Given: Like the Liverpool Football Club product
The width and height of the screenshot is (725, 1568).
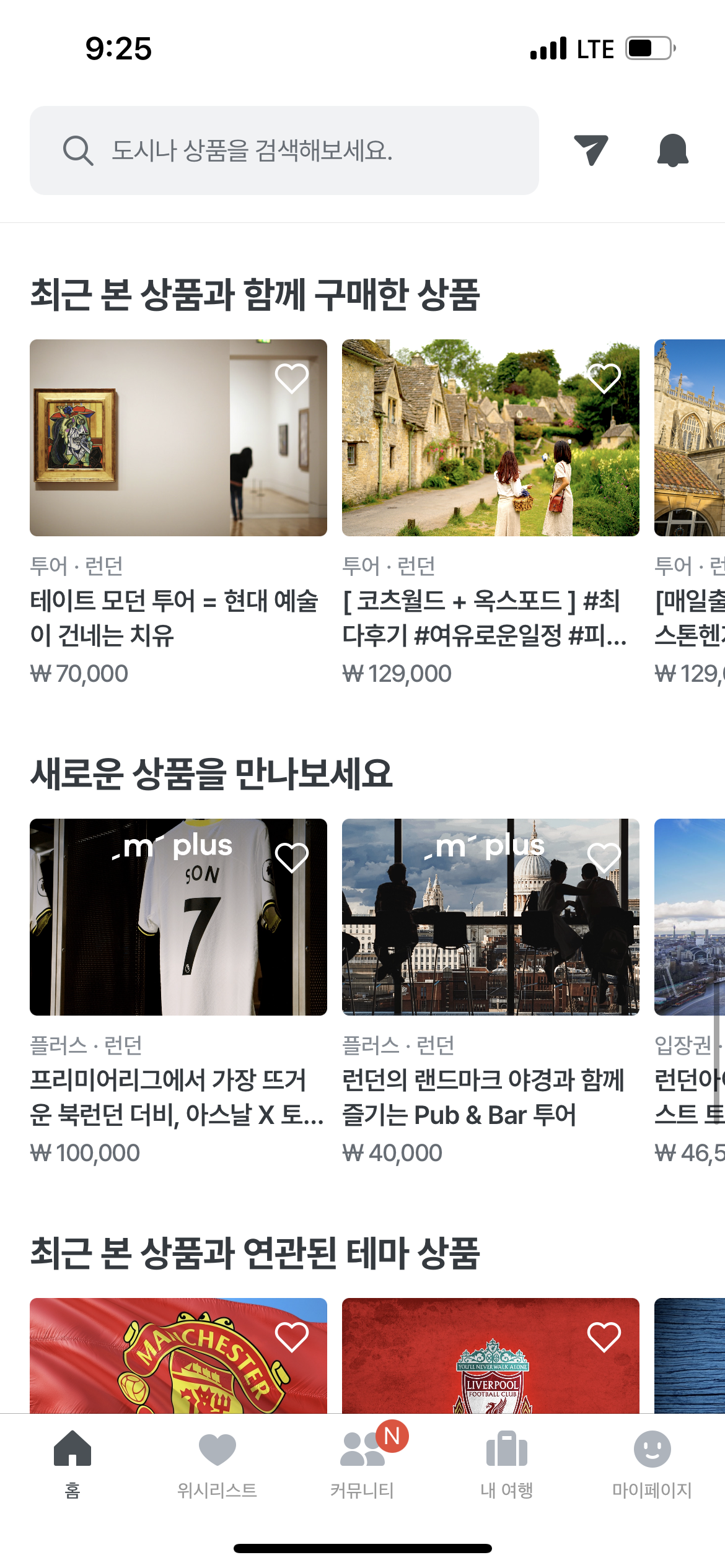Looking at the screenshot, I should pos(604,1337).
